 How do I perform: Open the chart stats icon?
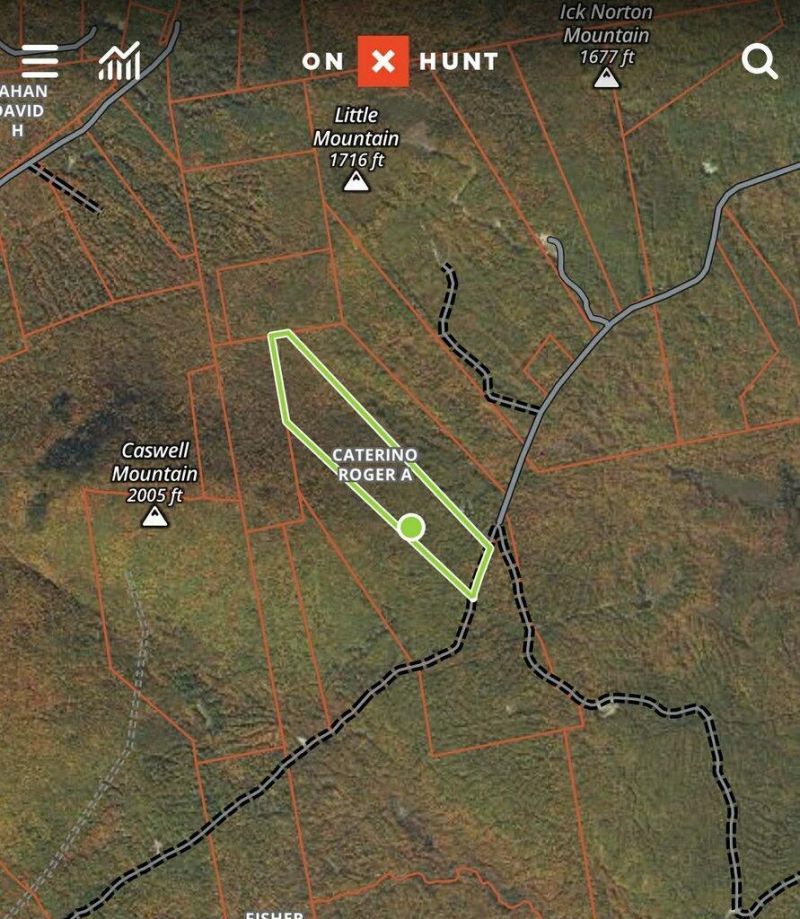click(119, 61)
